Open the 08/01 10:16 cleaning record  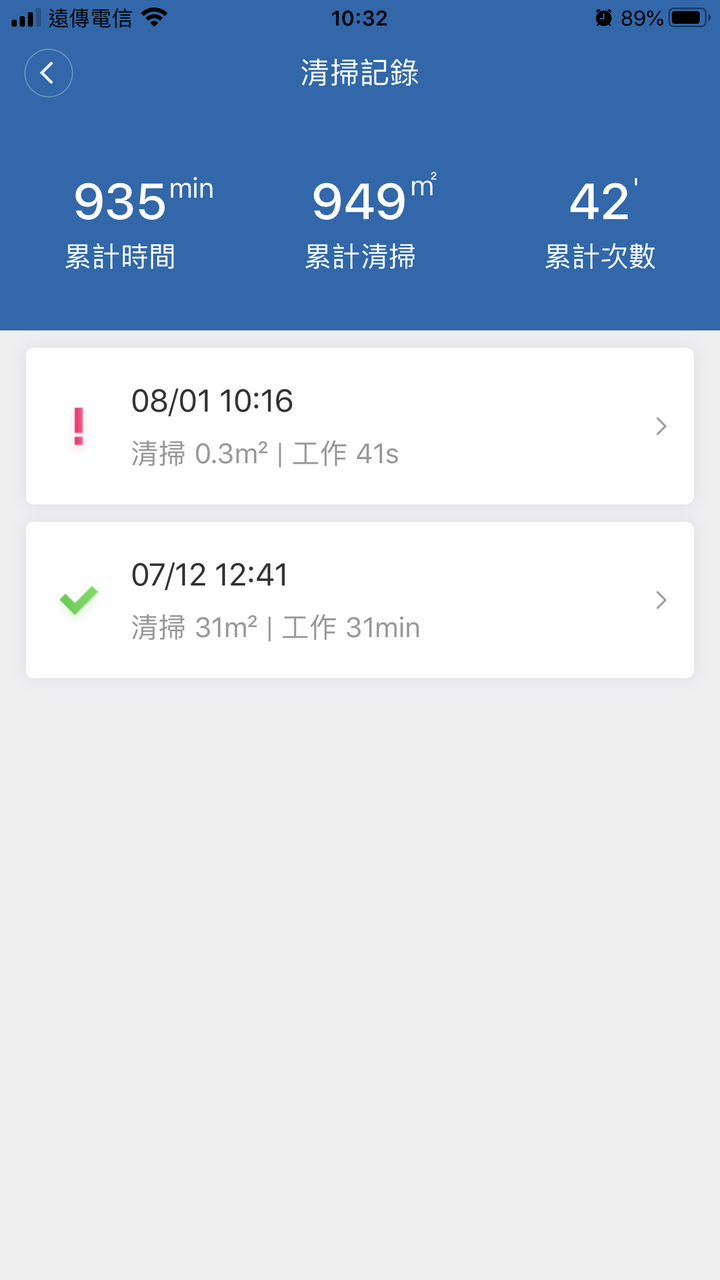pyautogui.click(x=360, y=426)
